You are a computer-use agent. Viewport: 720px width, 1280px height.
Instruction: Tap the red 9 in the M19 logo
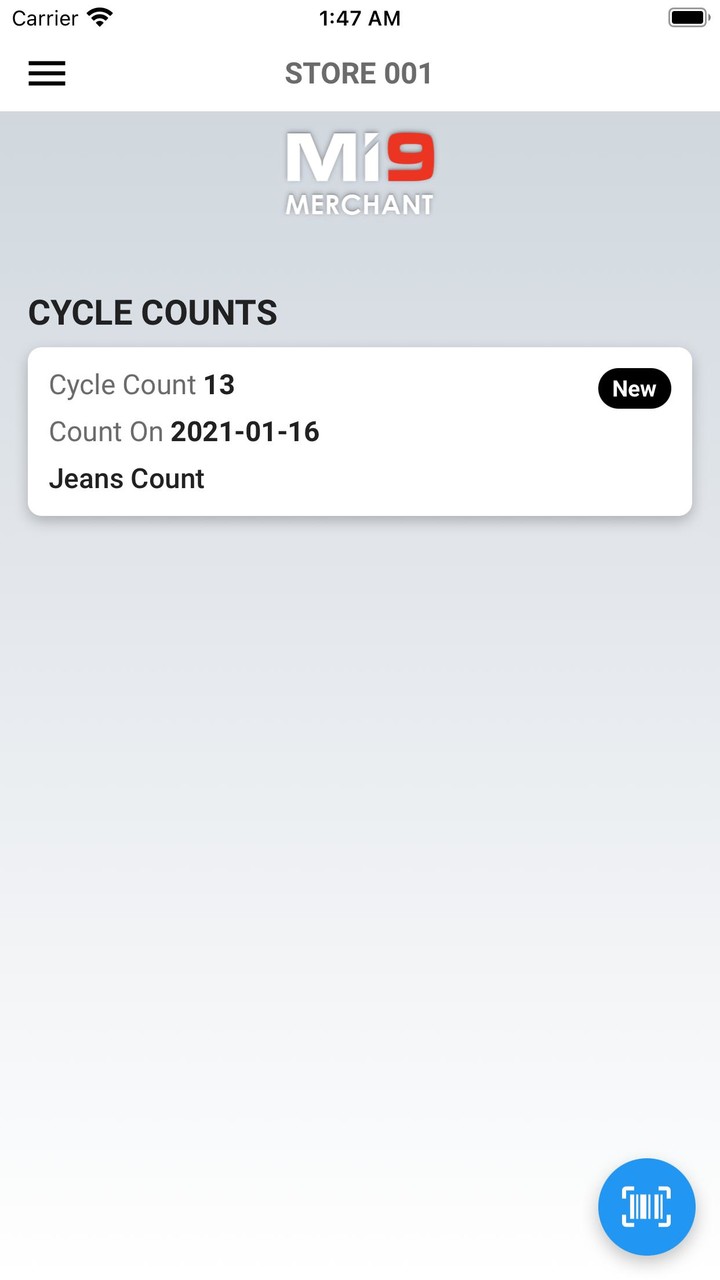pyautogui.click(x=414, y=158)
